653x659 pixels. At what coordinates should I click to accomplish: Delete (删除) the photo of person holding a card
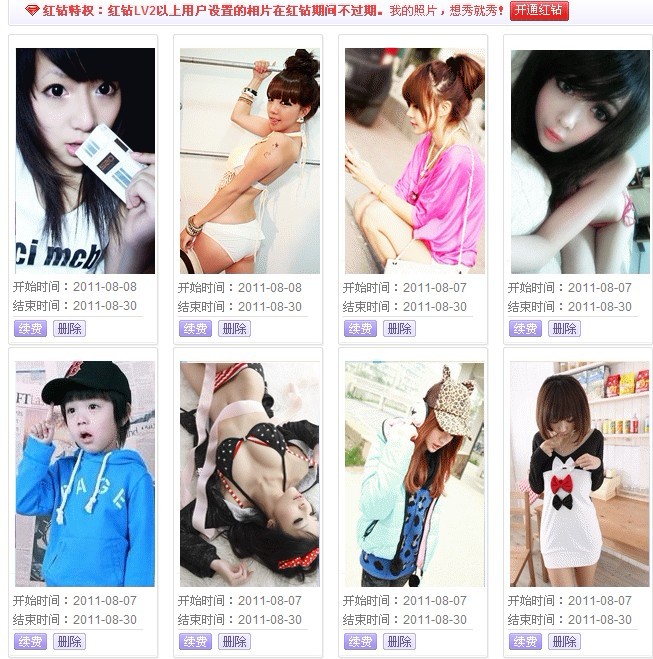click(x=69, y=328)
